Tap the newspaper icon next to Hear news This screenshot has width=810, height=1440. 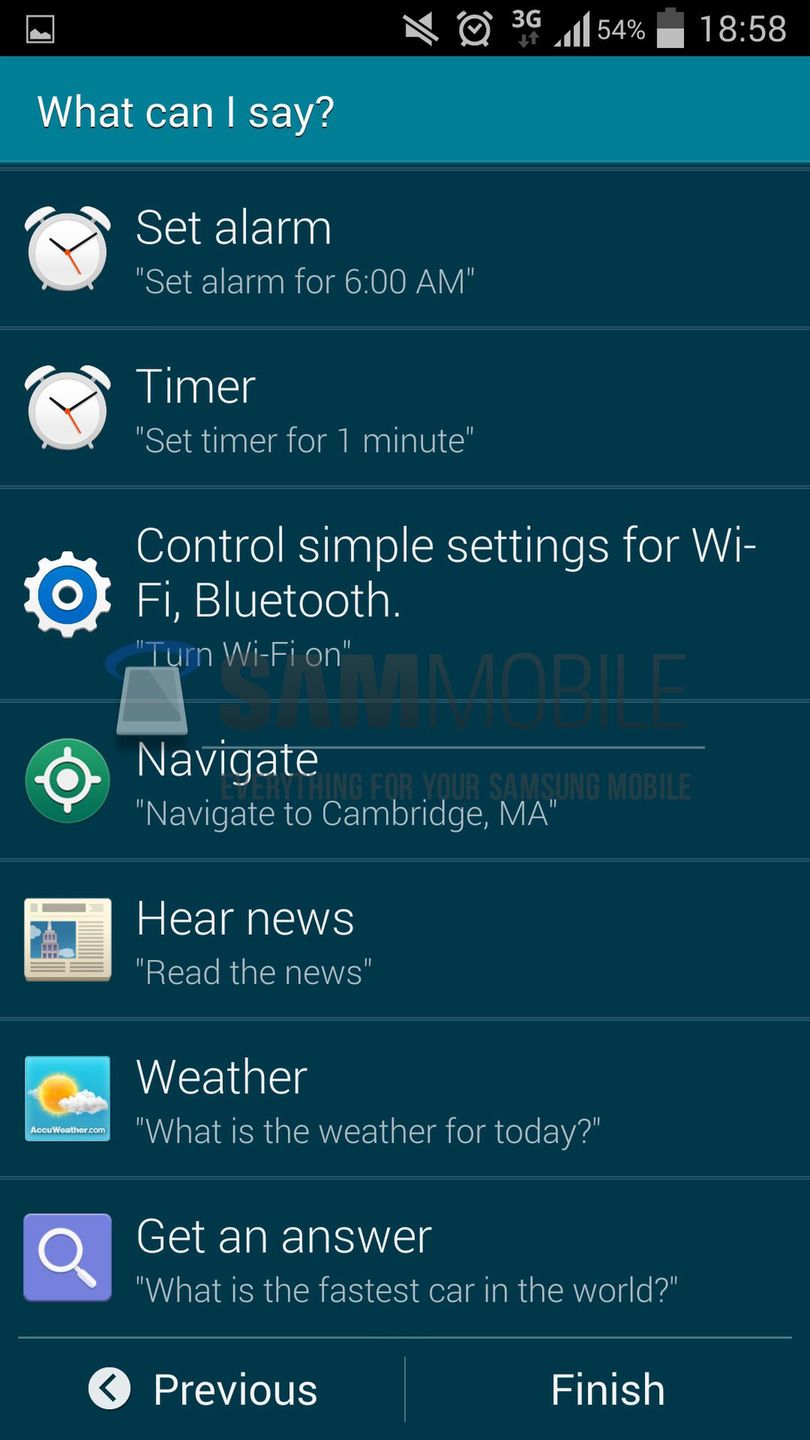(x=66, y=938)
